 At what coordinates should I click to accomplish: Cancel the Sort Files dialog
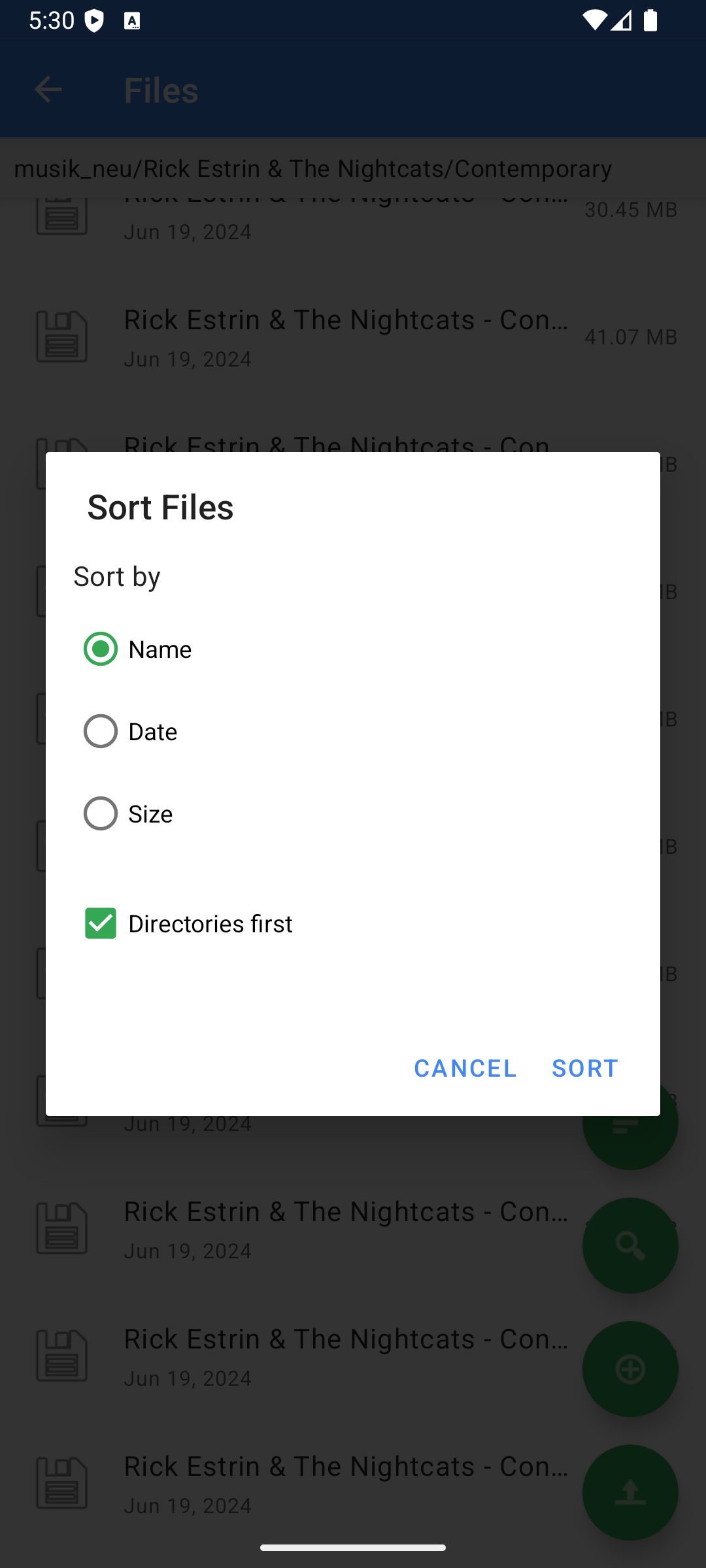(x=465, y=1068)
